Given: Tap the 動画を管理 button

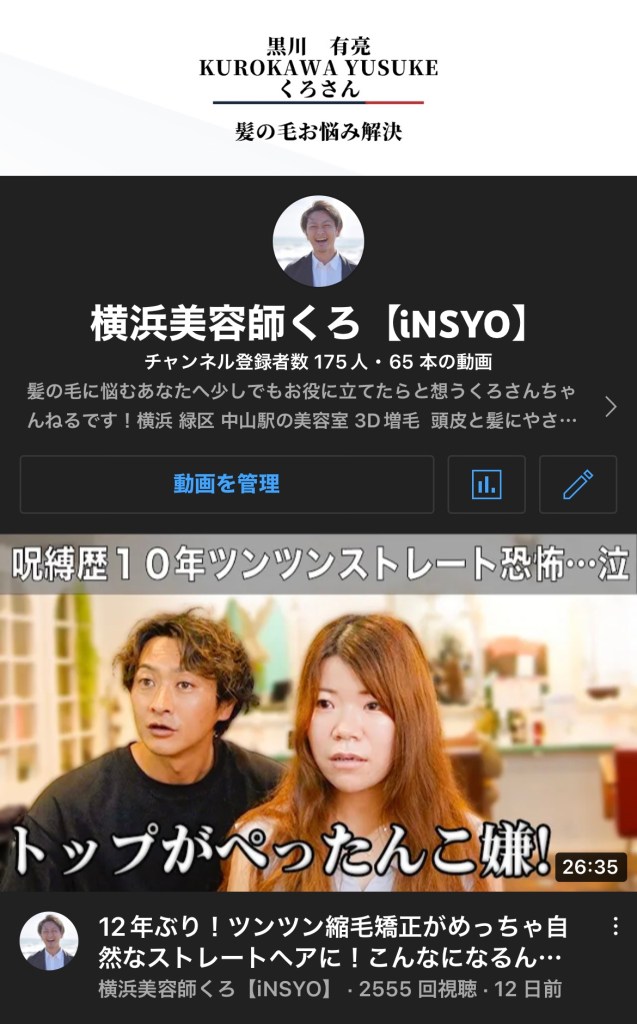Looking at the screenshot, I should point(227,485).
